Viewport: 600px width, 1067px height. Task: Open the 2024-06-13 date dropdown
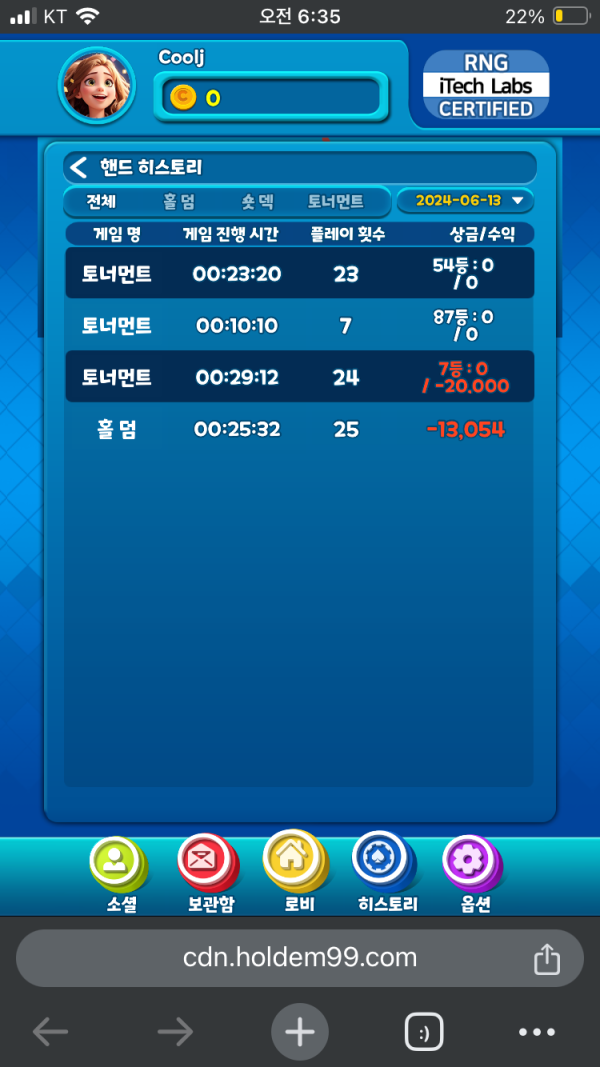465,200
